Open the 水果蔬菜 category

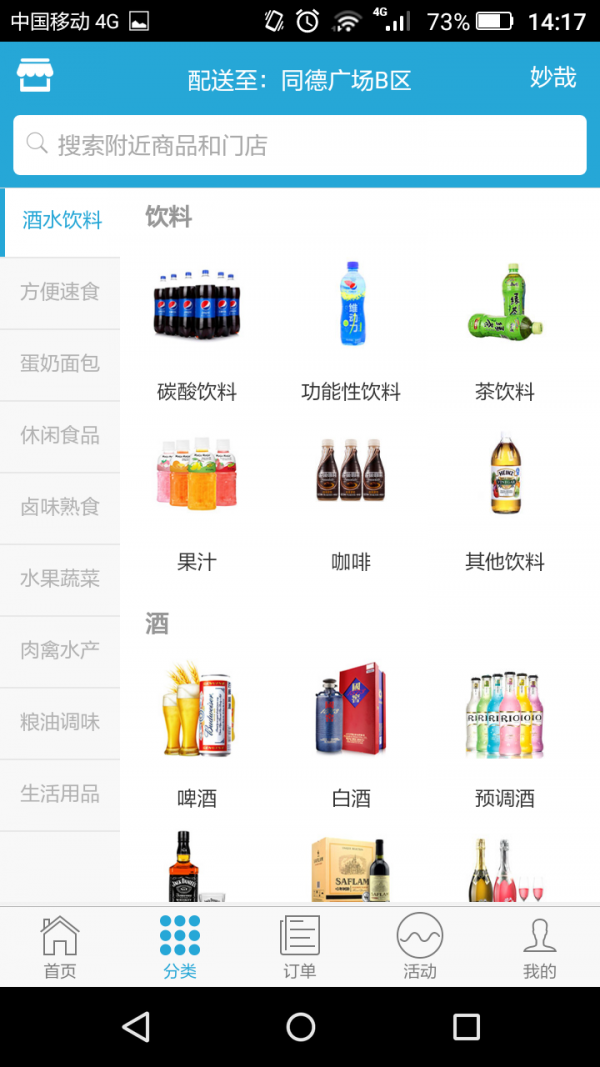[x=60, y=579]
